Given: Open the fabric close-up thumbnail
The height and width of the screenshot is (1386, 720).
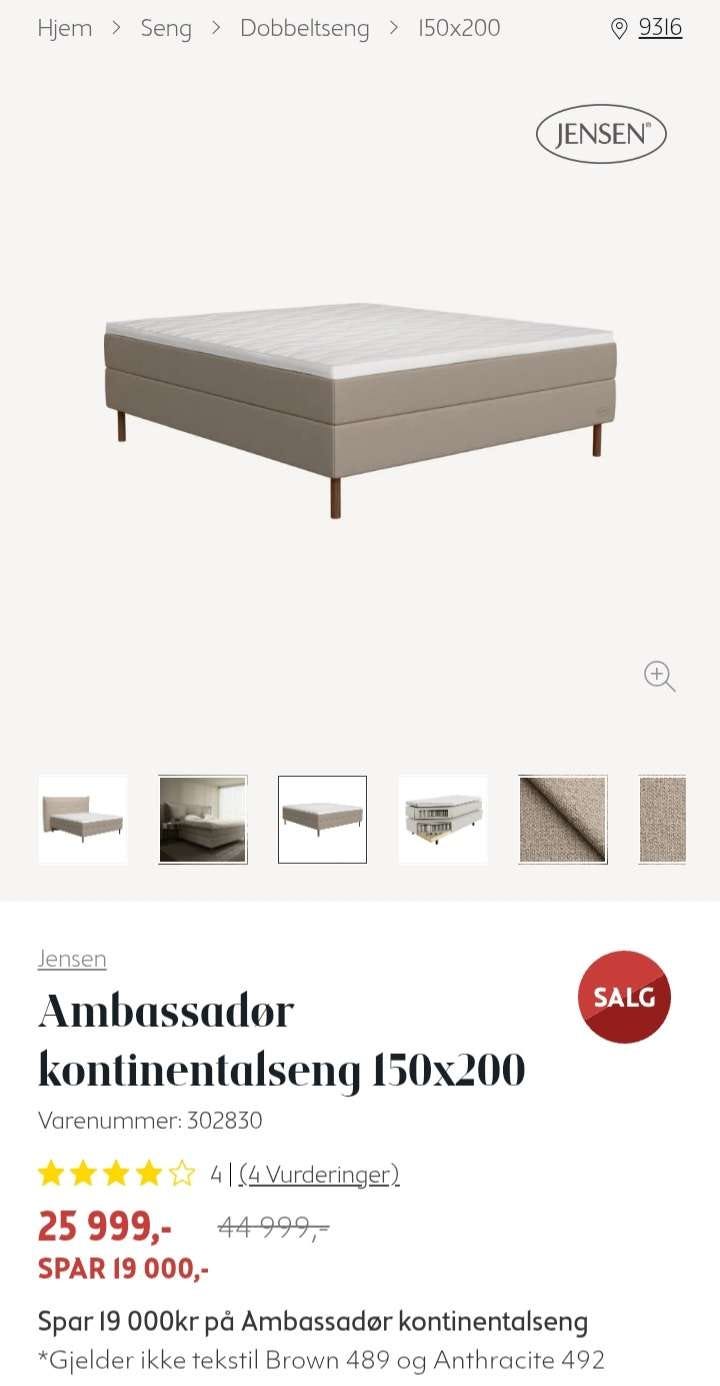Looking at the screenshot, I should (x=663, y=819).
